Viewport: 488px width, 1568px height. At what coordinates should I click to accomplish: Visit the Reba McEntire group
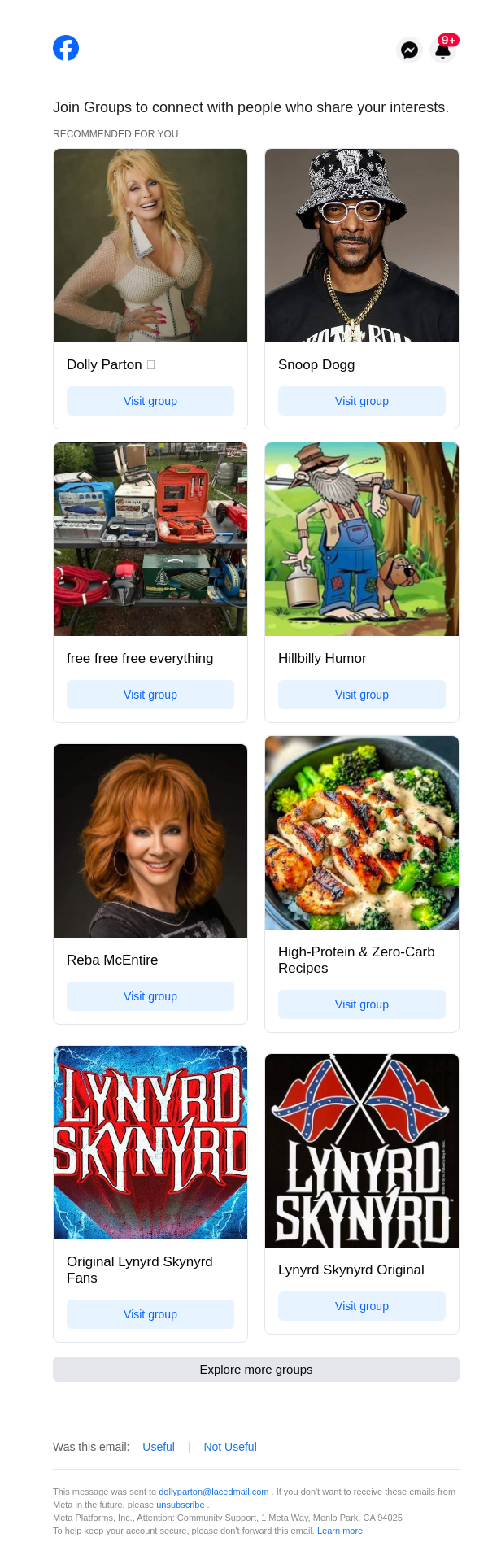point(150,996)
